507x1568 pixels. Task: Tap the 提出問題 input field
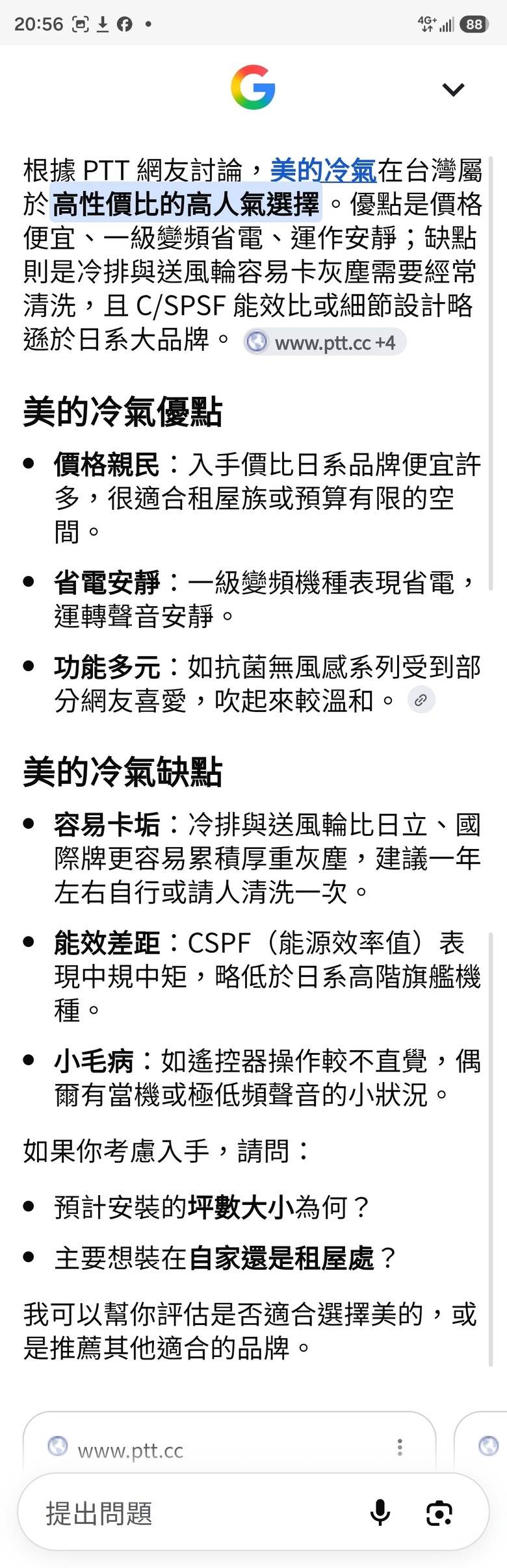[x=195, y=1513]
